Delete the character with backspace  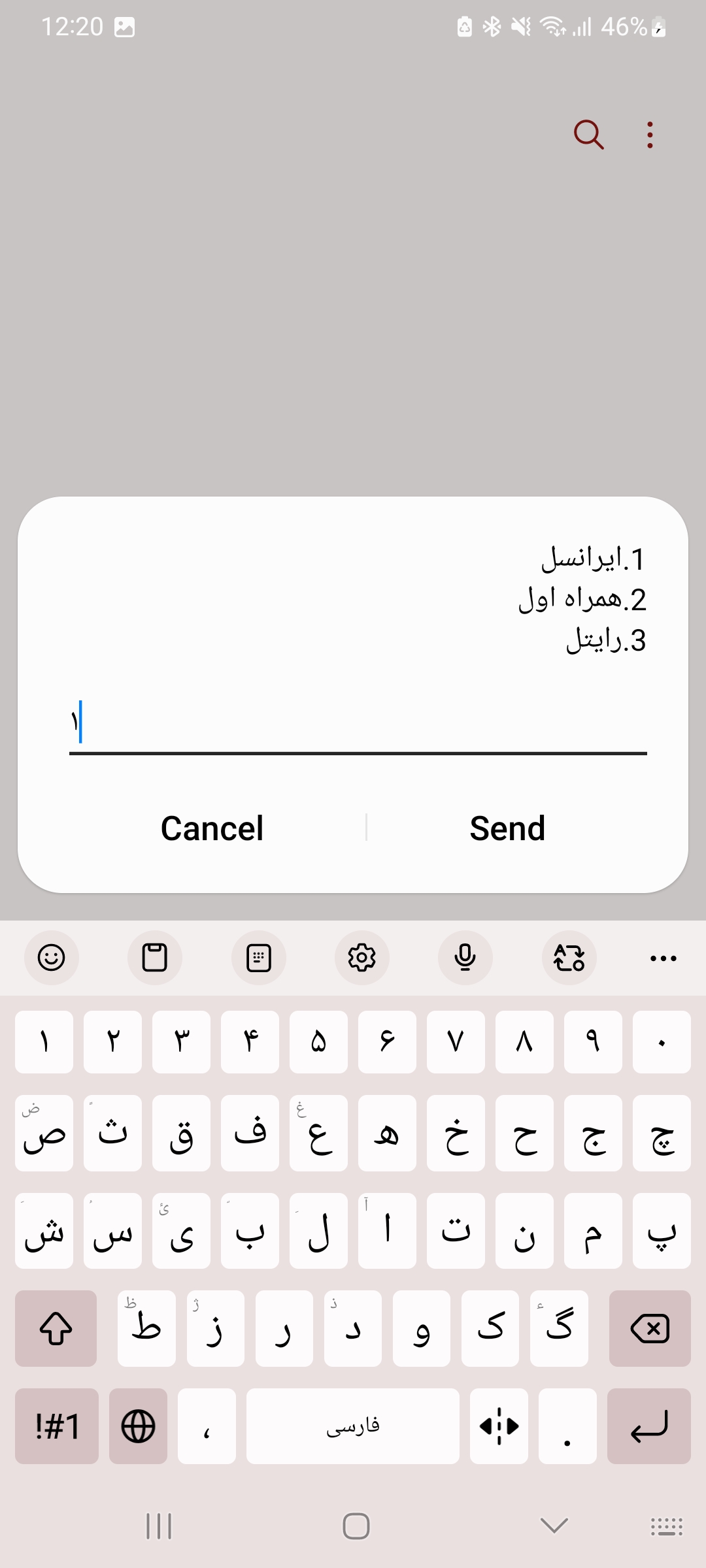(650, 1328)
